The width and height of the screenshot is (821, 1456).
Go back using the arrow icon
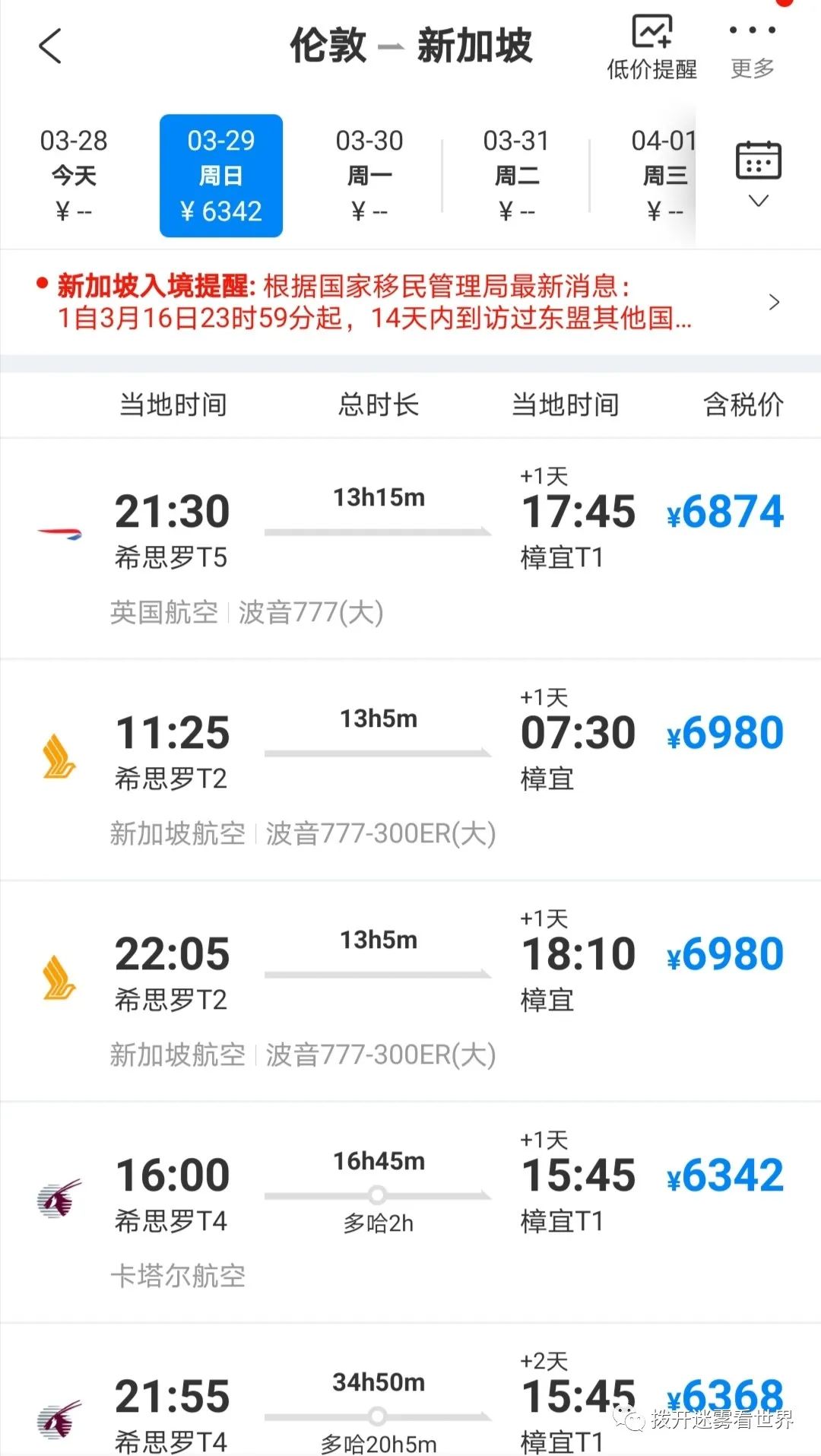[50, 46]
